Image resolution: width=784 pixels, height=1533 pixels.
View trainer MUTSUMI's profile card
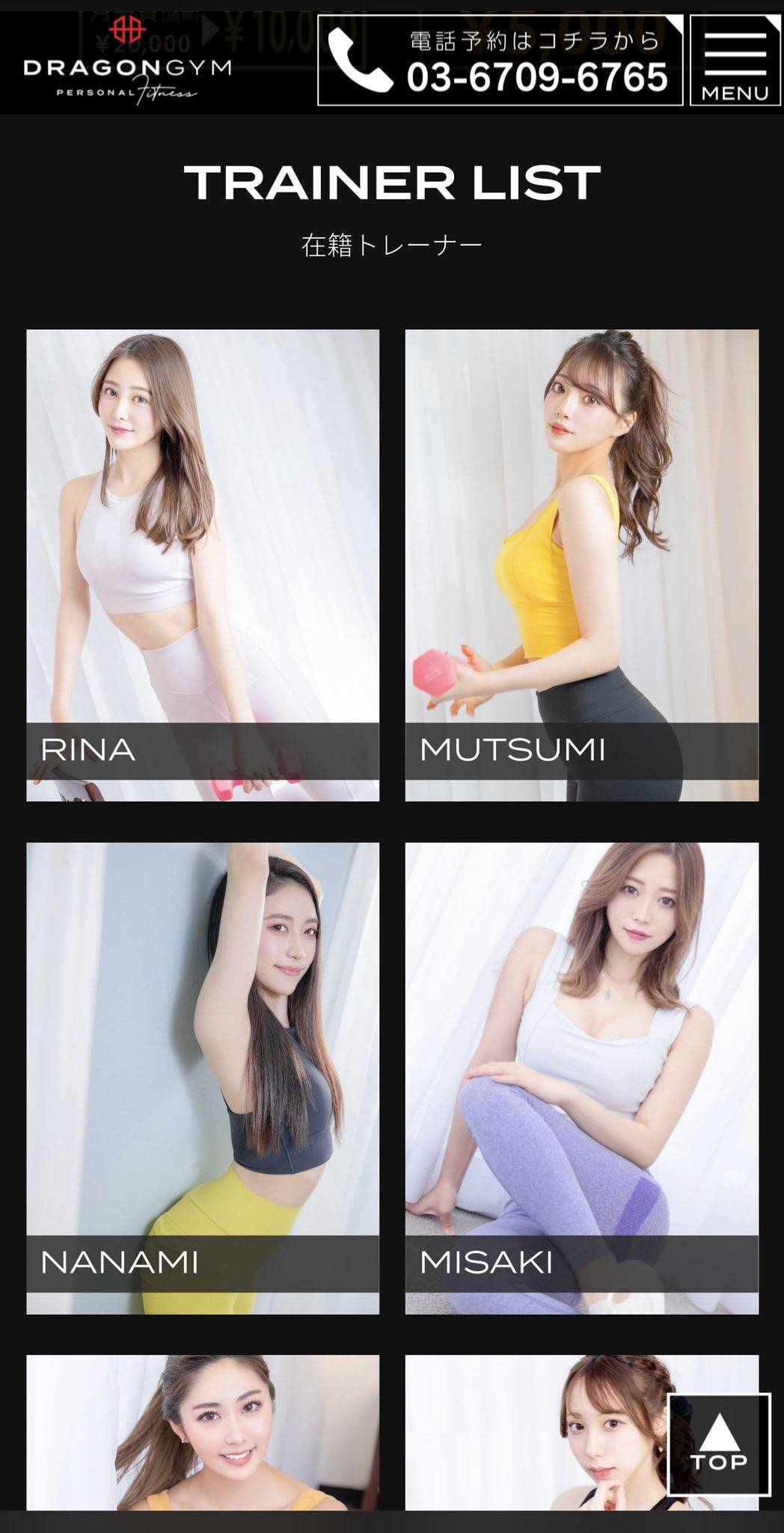581,565
